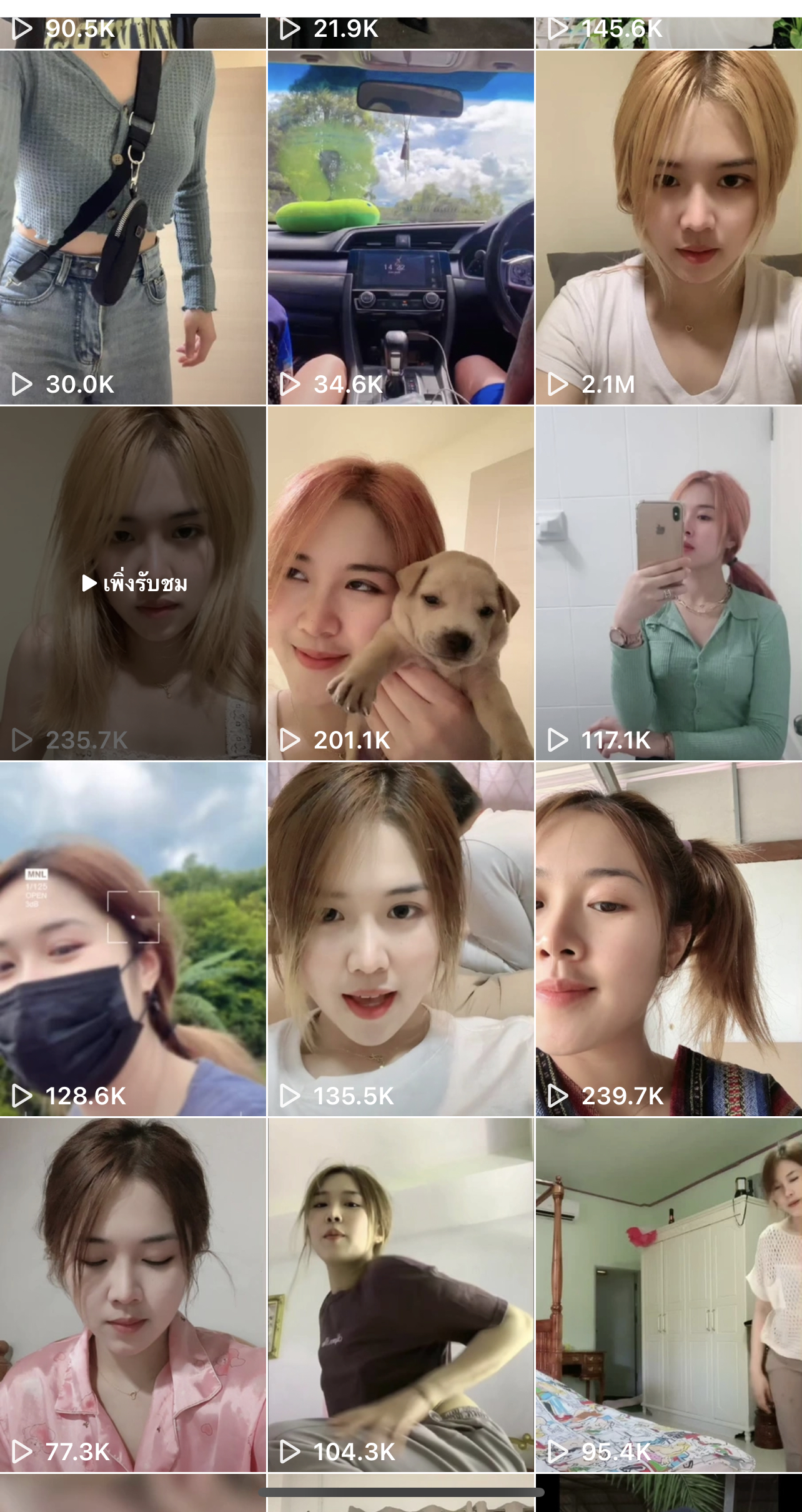Open the video with 145.6K views
The height and width of the screenshot is (1512, 802).
point(668,32)
